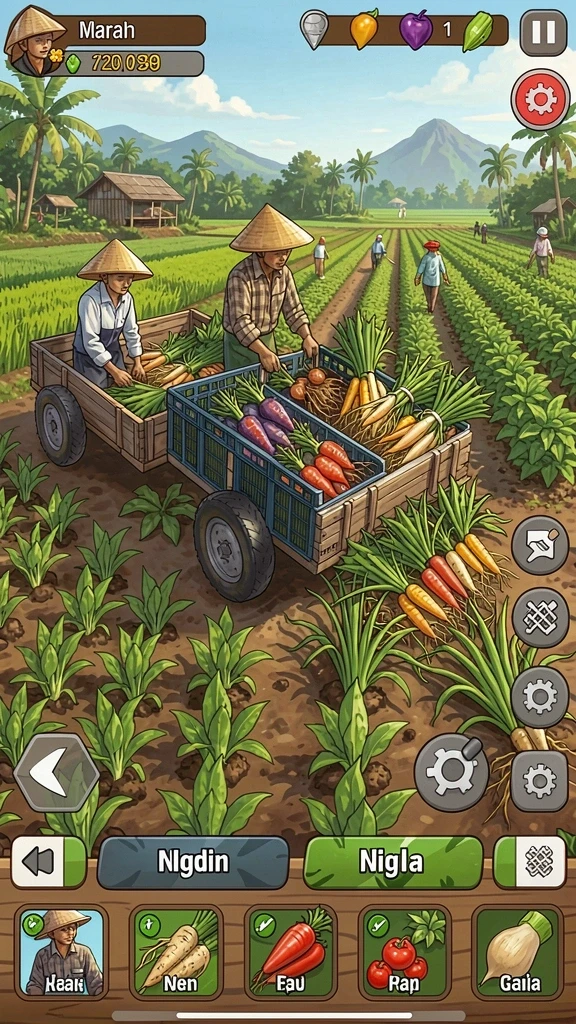
Task: Open the red gear settings button
Action: [541, 100]
